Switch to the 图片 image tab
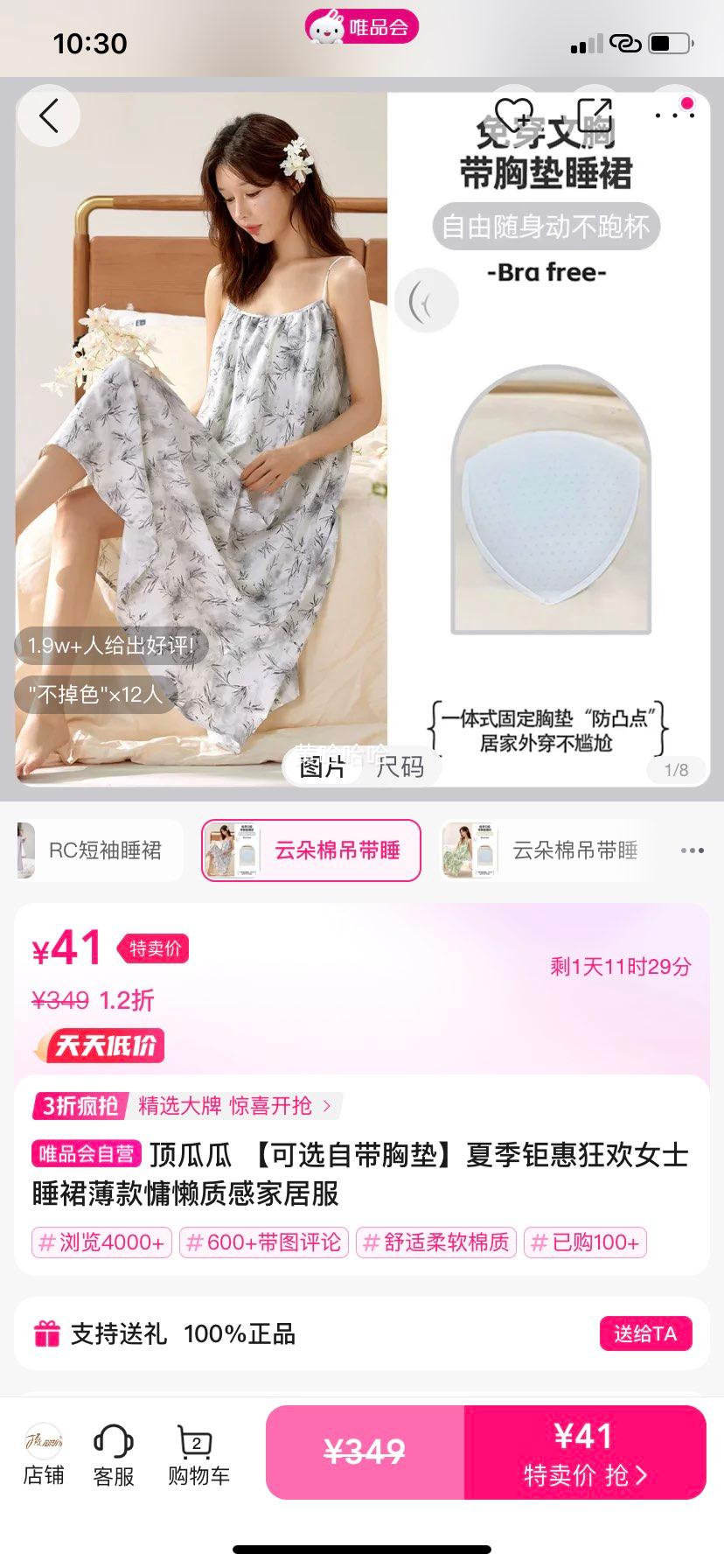The image size is (724, 1568). (x=323, y=767)
